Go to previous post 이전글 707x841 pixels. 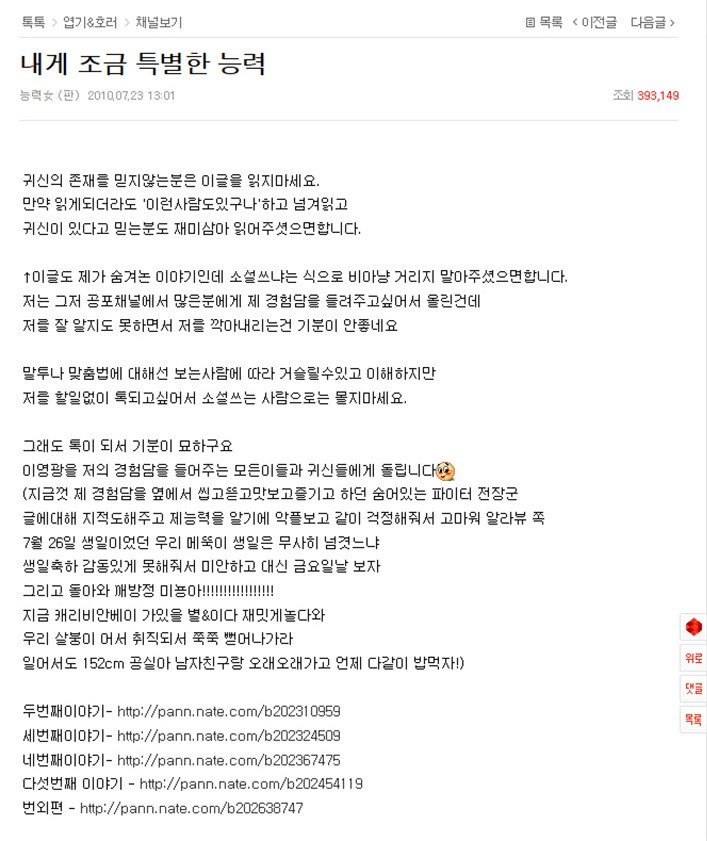595,22
